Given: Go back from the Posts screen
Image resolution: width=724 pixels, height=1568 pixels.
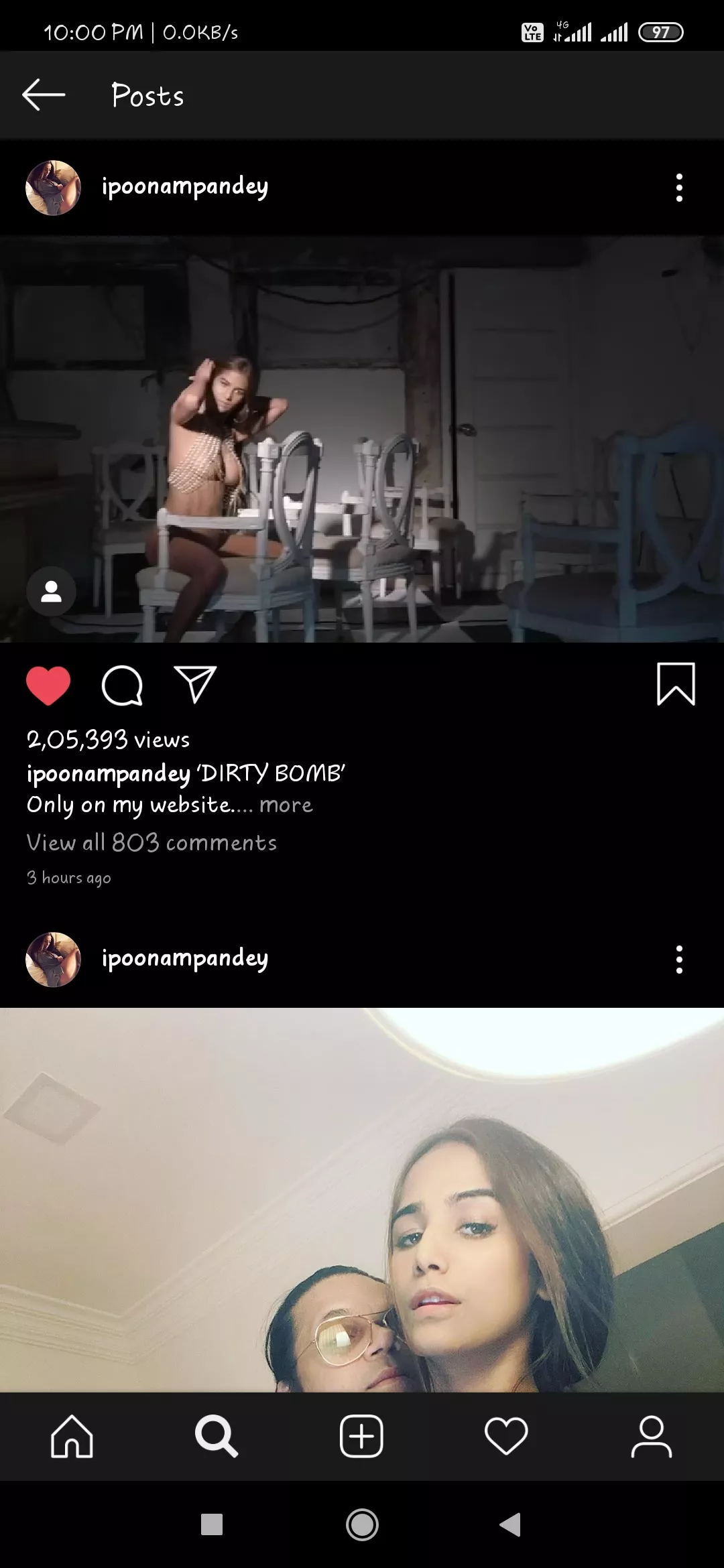Looking at the screenshot, I should pos(44,94).
